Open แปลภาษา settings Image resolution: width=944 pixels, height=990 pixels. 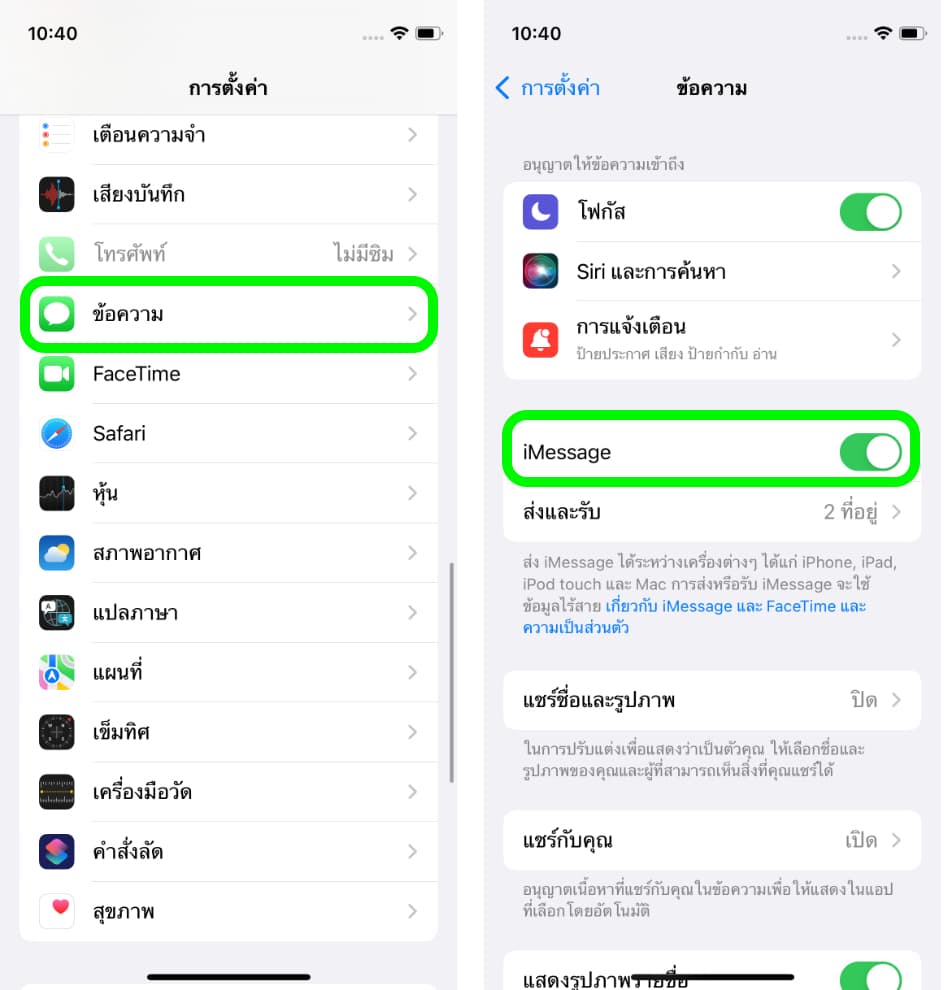(x=229, y=613)
